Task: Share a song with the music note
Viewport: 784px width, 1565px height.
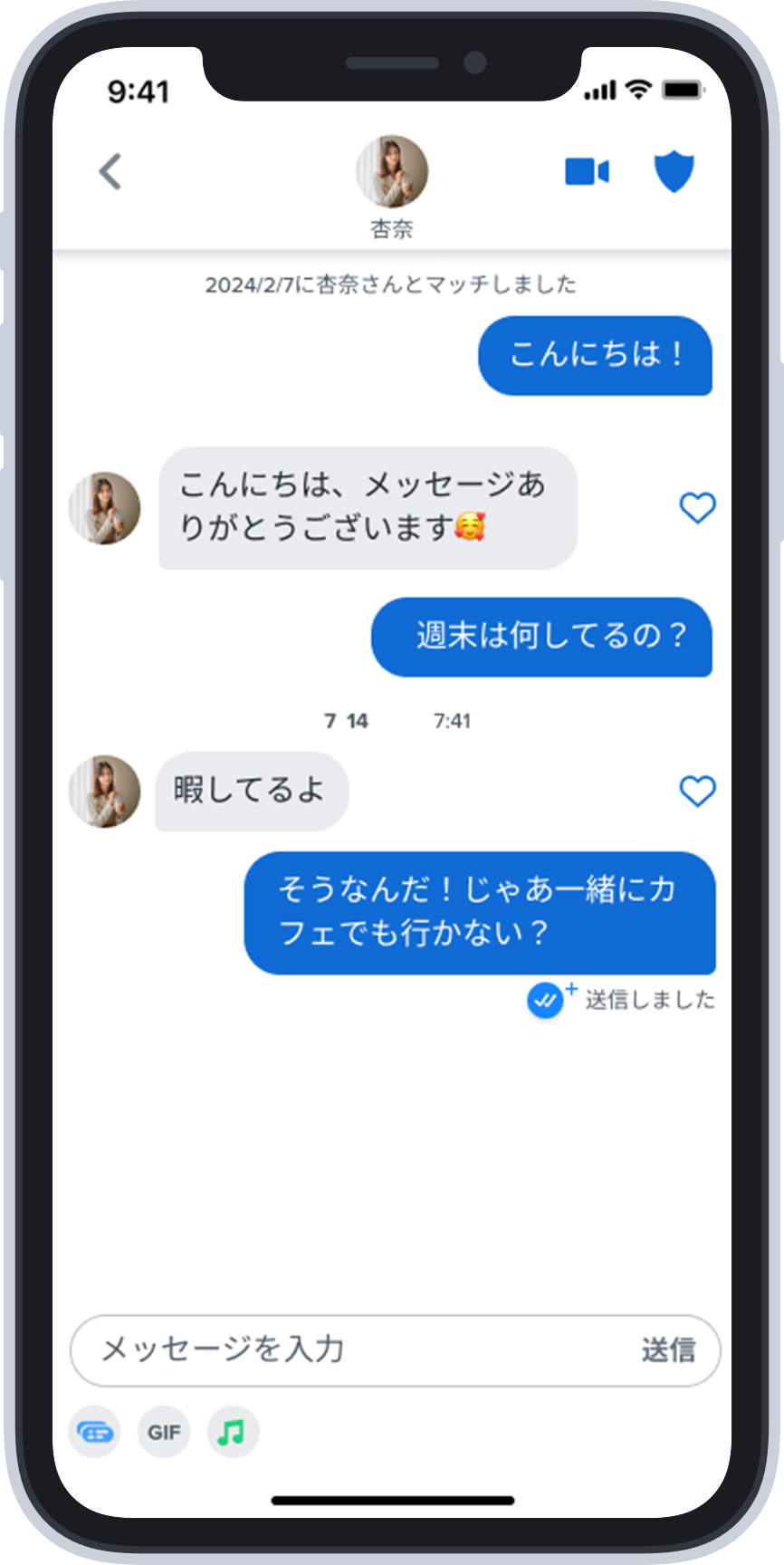Action: click(233, 1432)
